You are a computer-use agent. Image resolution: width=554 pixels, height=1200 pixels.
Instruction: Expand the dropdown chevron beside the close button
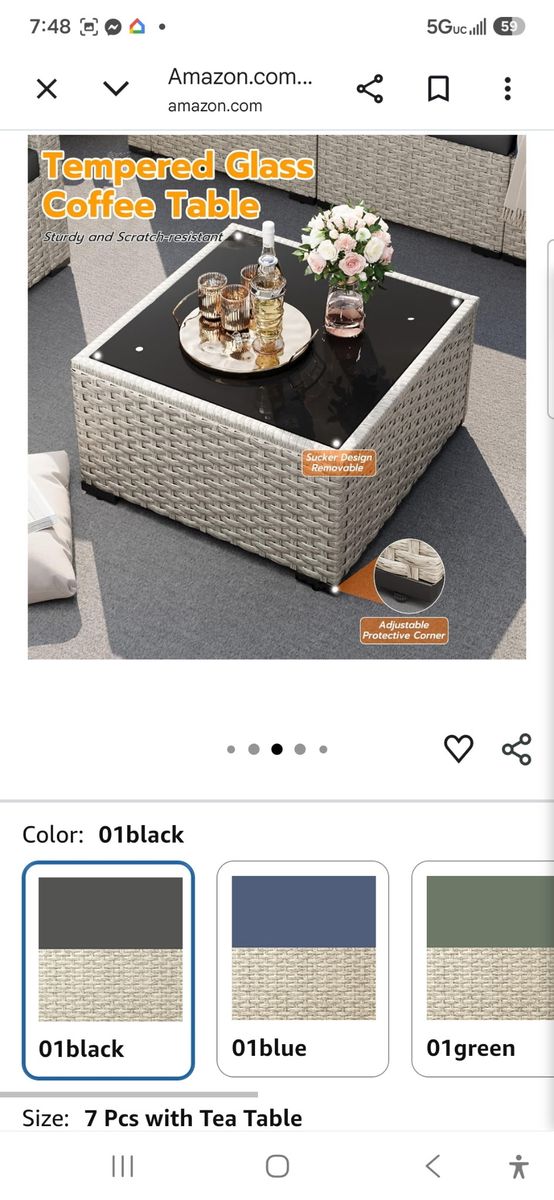pyautogui.click(x=116, y=89)
